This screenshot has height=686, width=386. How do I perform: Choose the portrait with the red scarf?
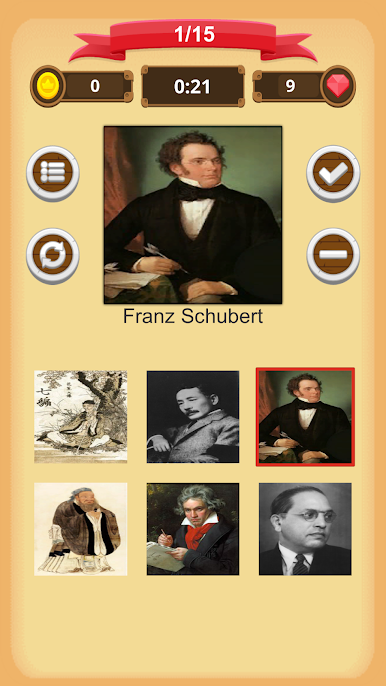pos(193,529)
